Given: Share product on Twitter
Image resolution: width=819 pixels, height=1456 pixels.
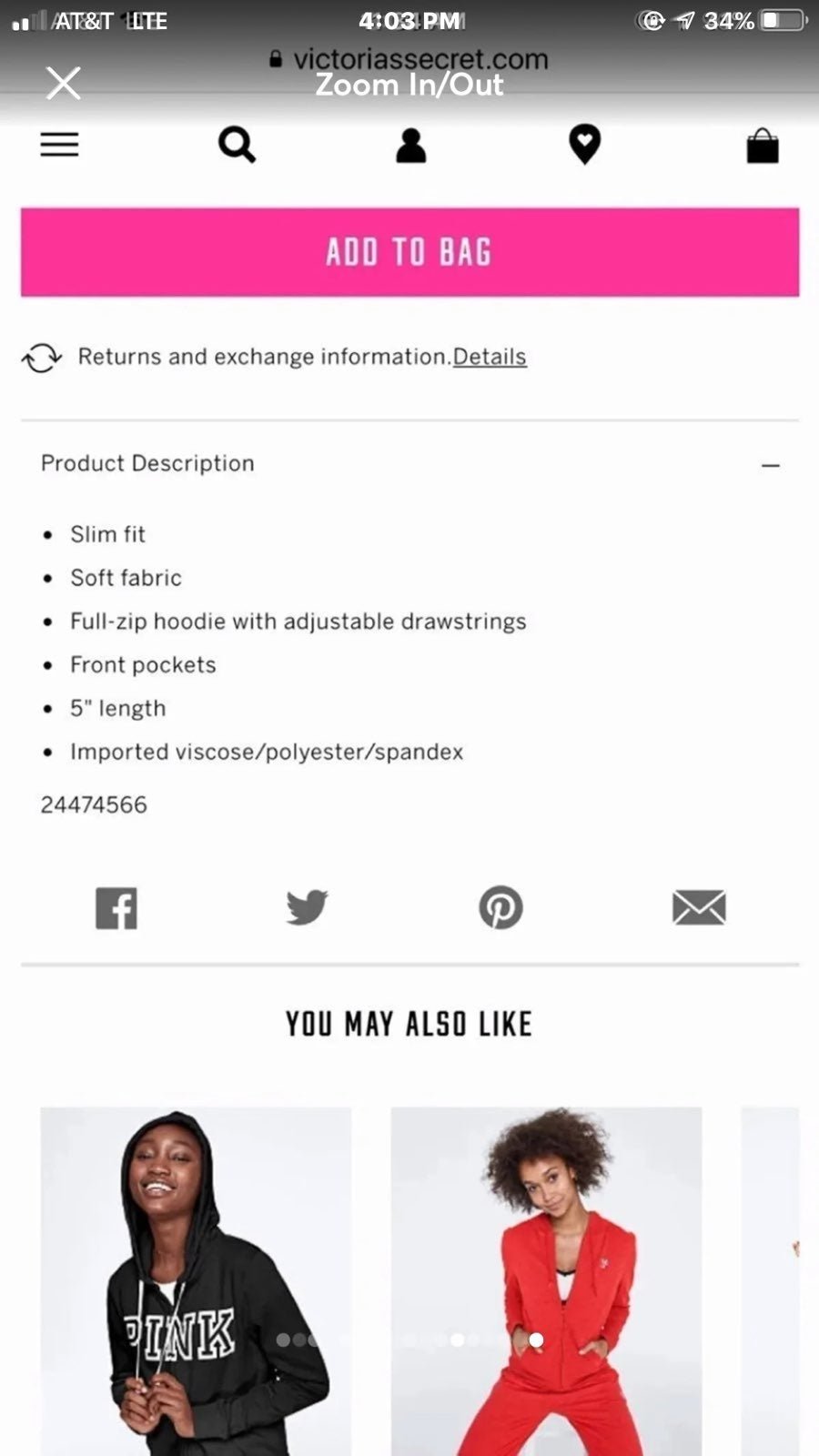Looking at the screenshot, I should coord(307,907).
